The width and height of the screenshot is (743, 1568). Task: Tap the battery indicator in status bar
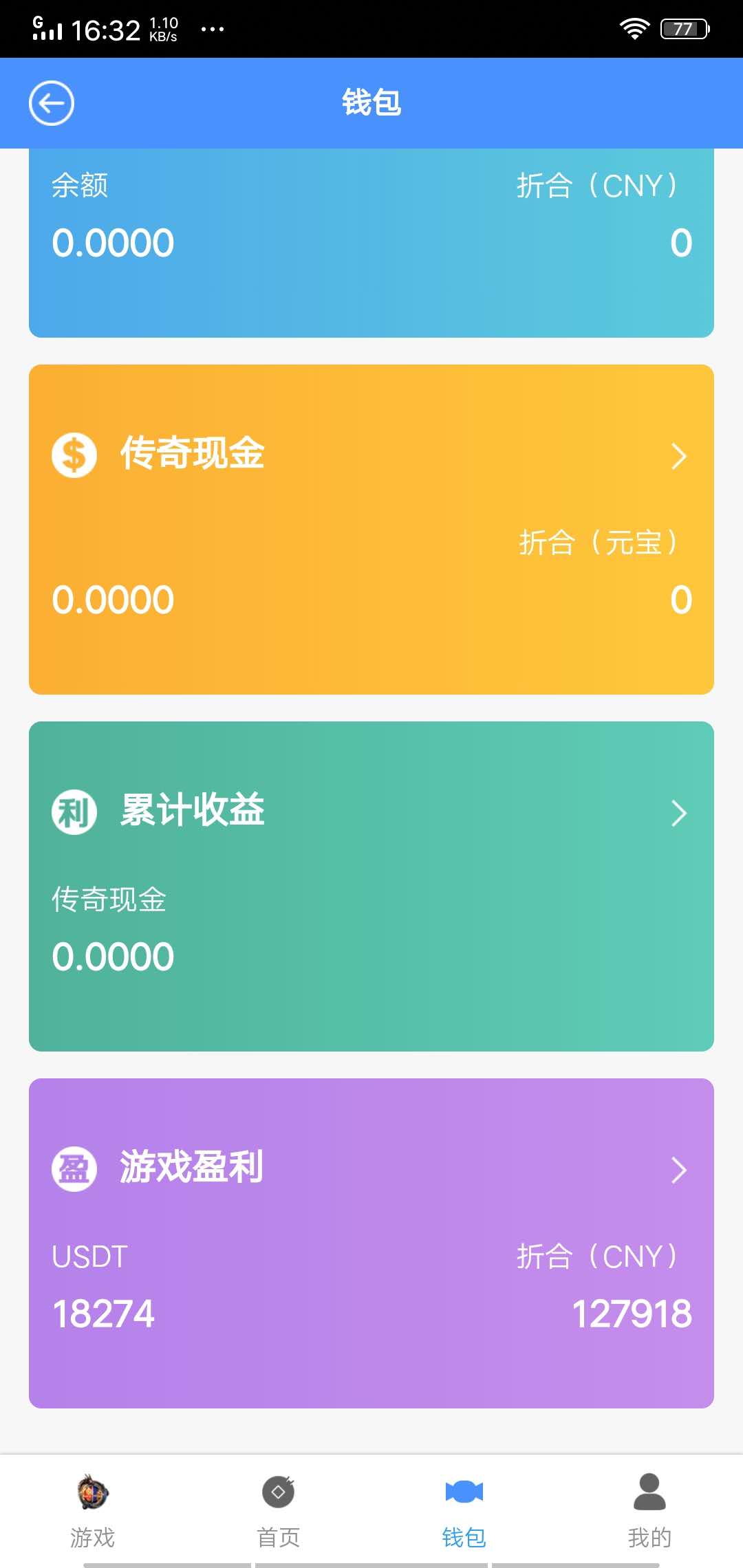683,28
